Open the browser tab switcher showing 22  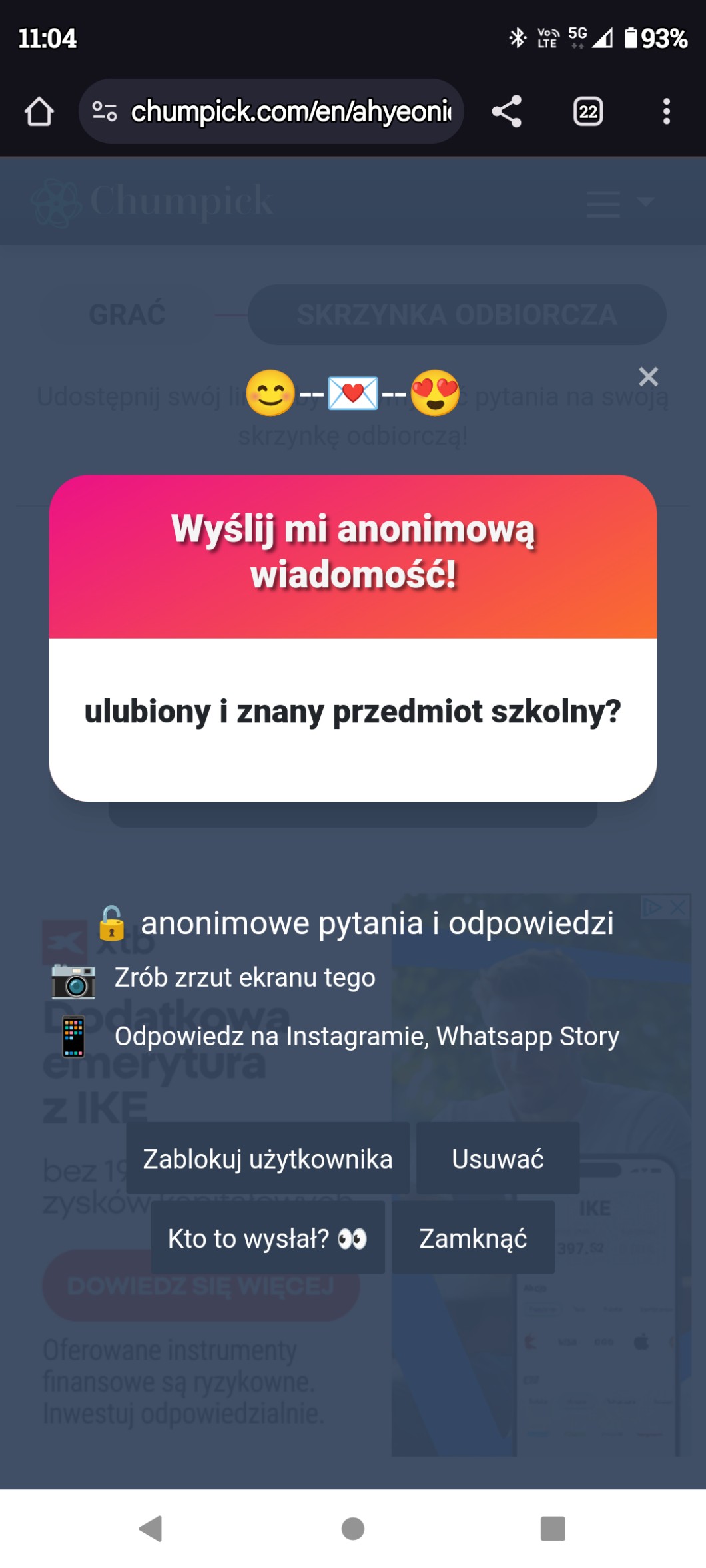pos(588,111)
